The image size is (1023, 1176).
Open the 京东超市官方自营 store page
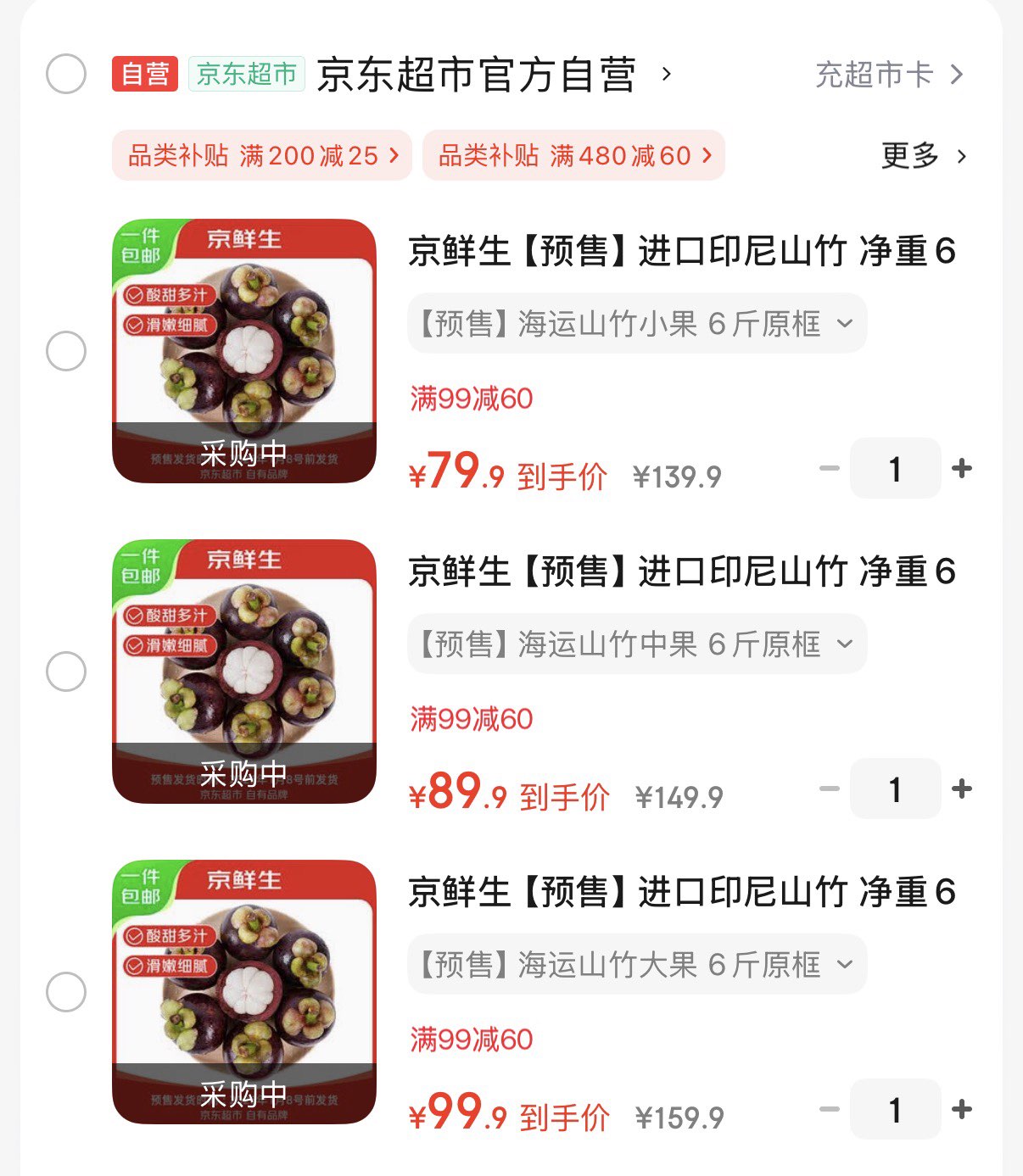point(477,75)
